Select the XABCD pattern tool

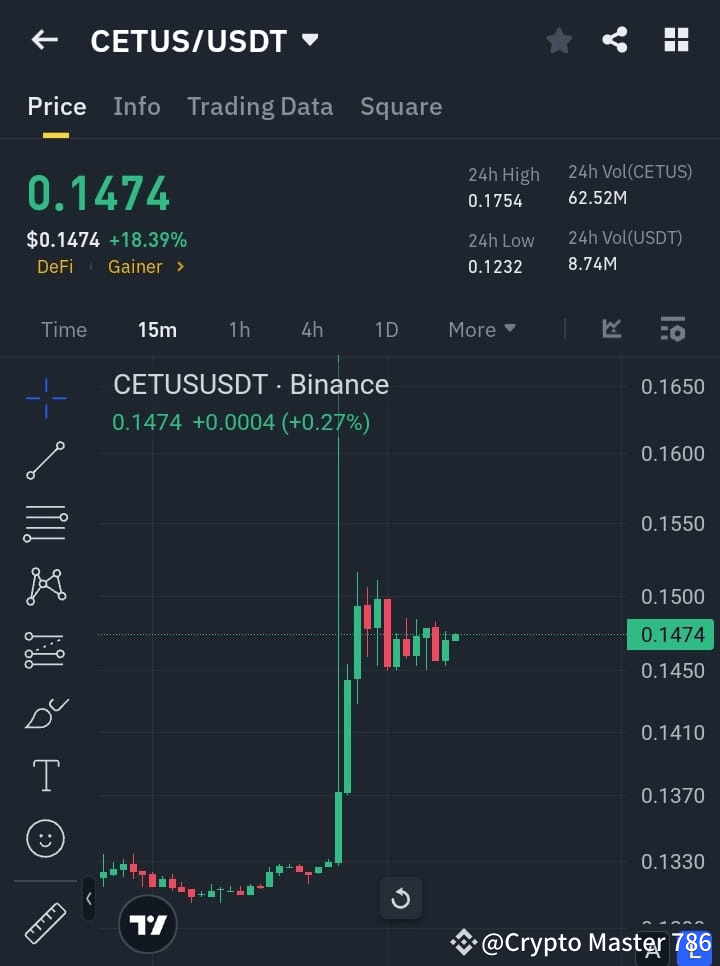coord(45,587)
